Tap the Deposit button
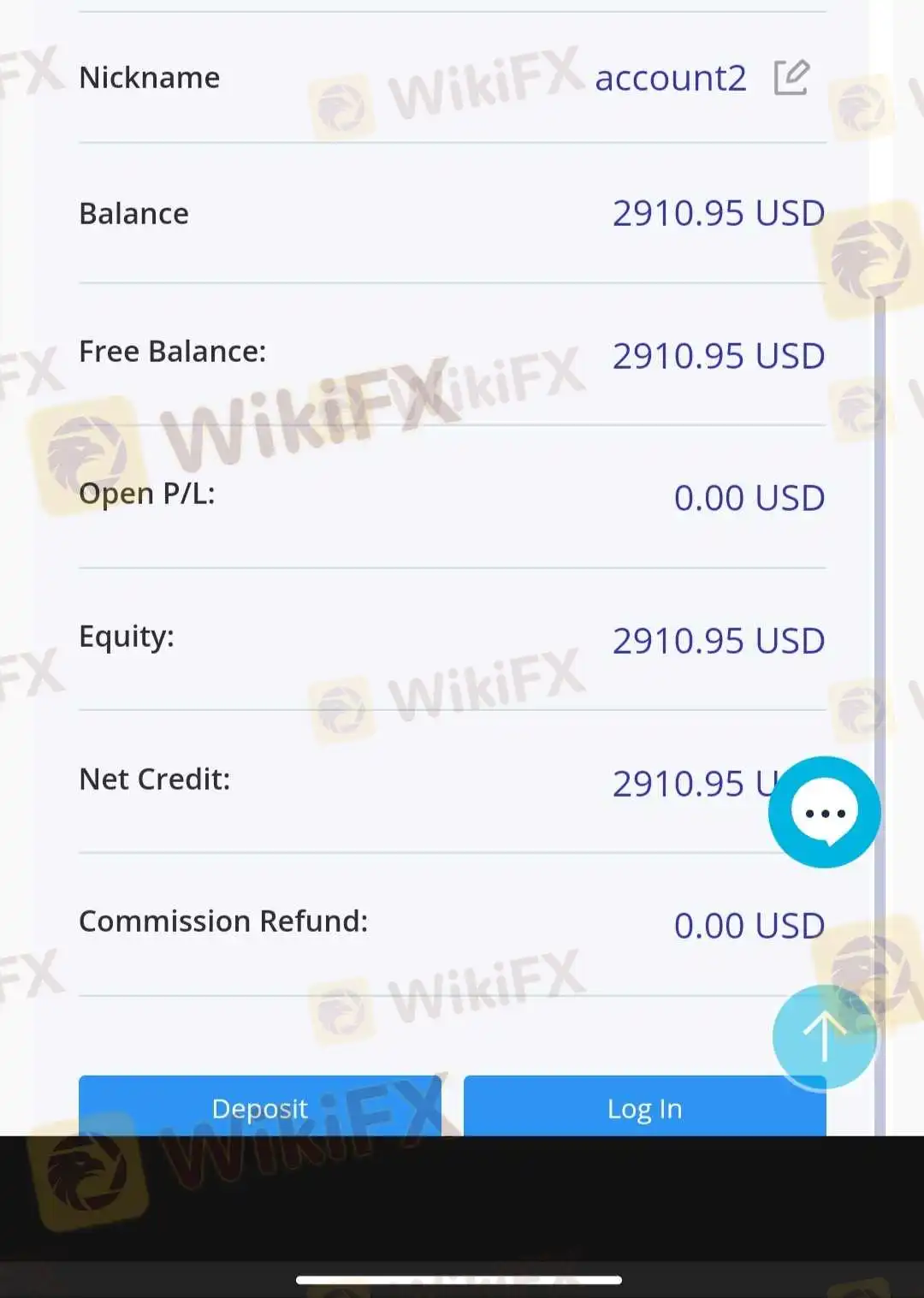Screen dimensions: 924x1298 (x=259, y=1108)
